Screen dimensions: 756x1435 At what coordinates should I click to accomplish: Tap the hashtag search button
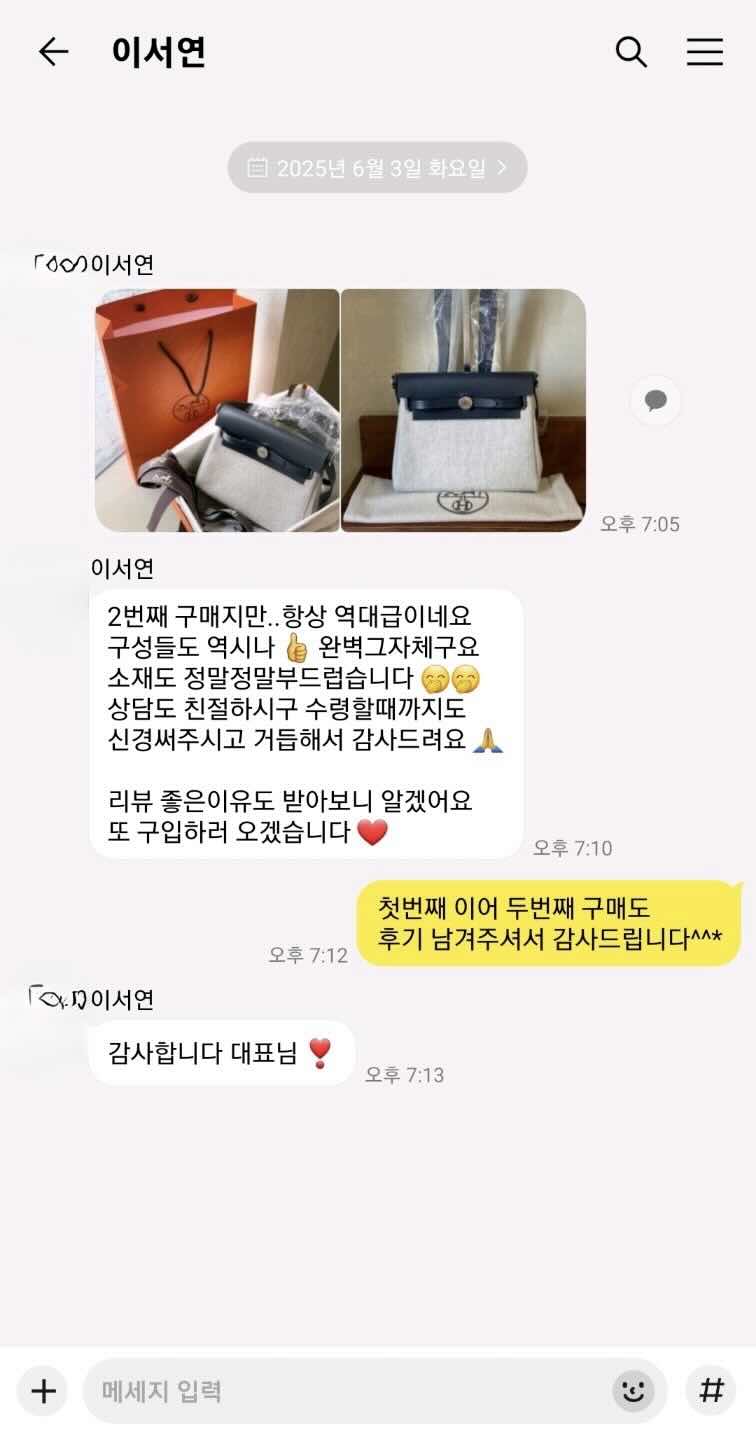(x=711, y=1391)
